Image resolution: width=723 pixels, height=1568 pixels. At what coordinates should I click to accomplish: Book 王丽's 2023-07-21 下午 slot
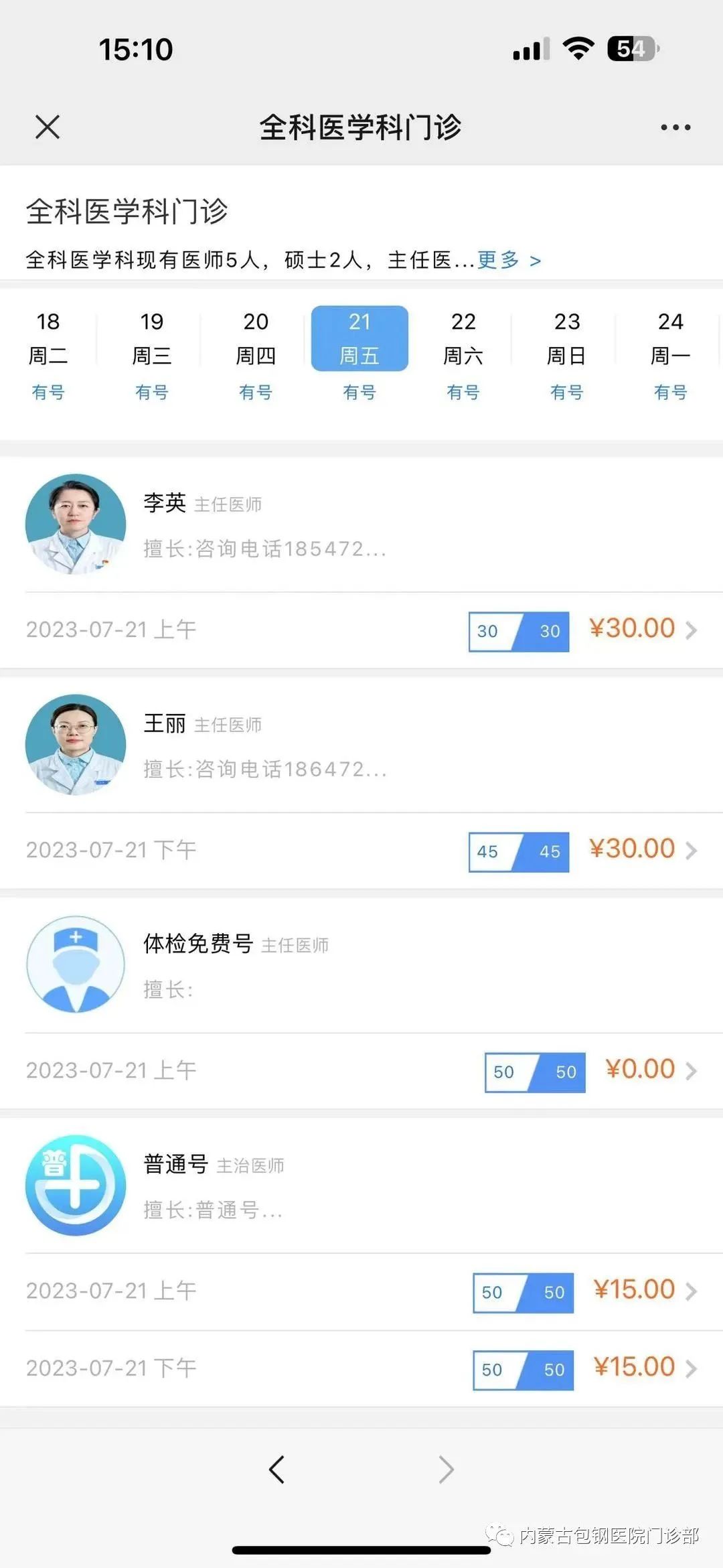361,851
